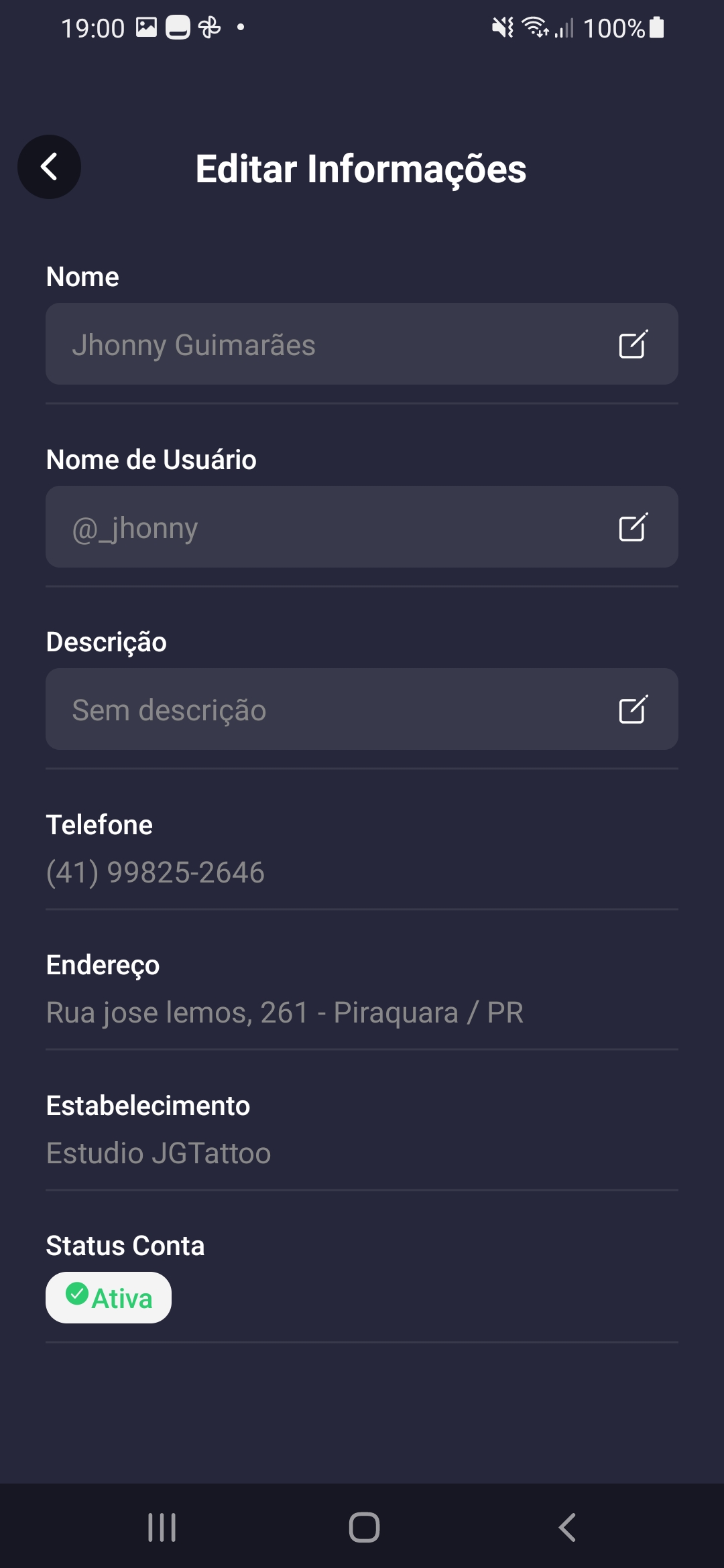Tap the mute indicator in the status bar
Screen dimensions: 724x1568
coord(501,28)
